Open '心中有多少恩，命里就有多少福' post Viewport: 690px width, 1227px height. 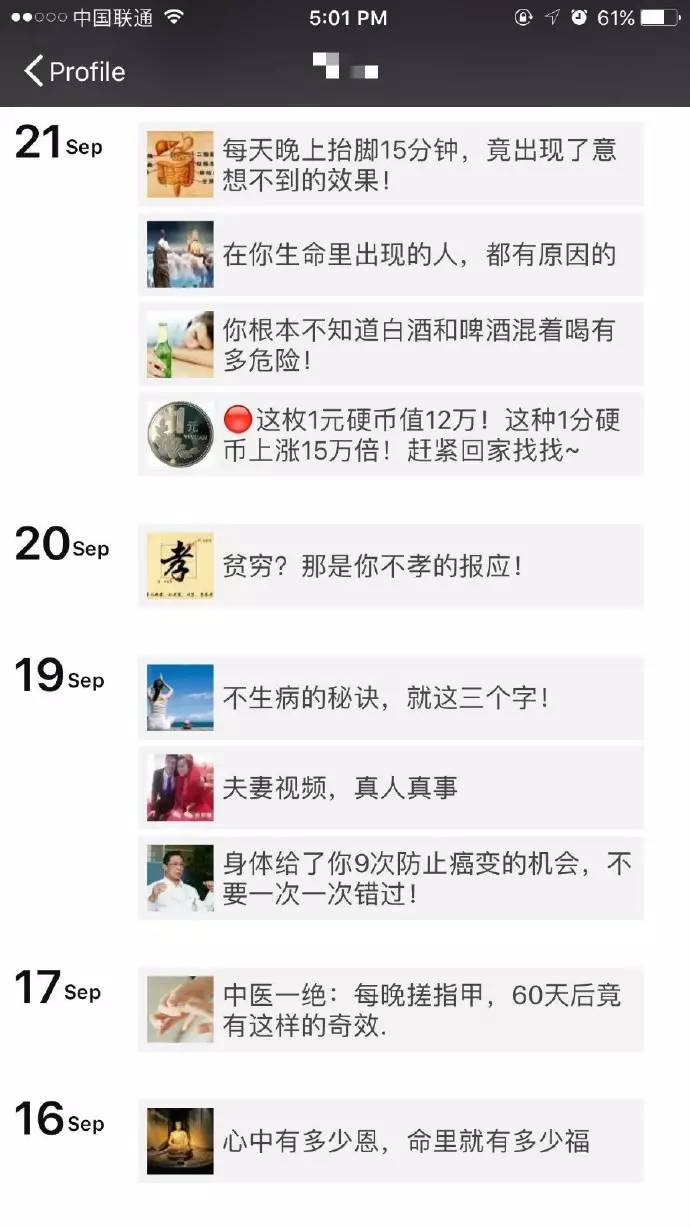tap(390, 1140)
